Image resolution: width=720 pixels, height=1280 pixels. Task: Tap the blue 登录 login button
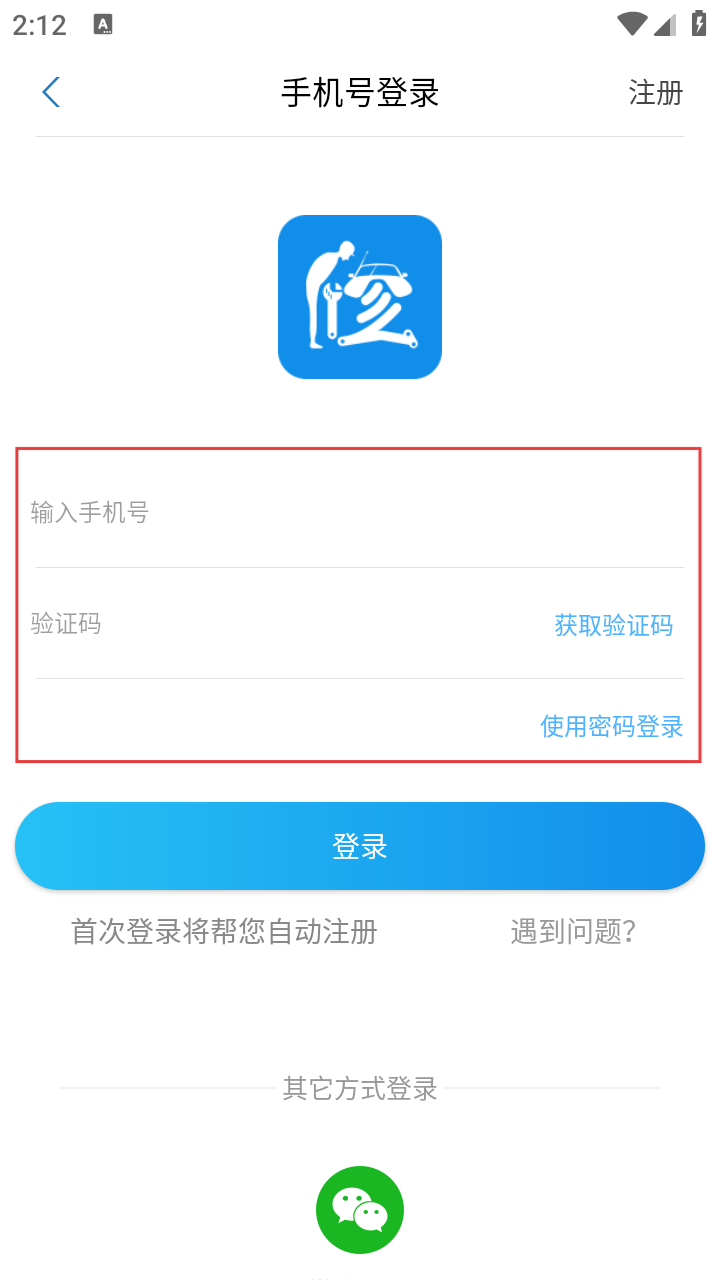pyautogui.click(x=360, y=846)
